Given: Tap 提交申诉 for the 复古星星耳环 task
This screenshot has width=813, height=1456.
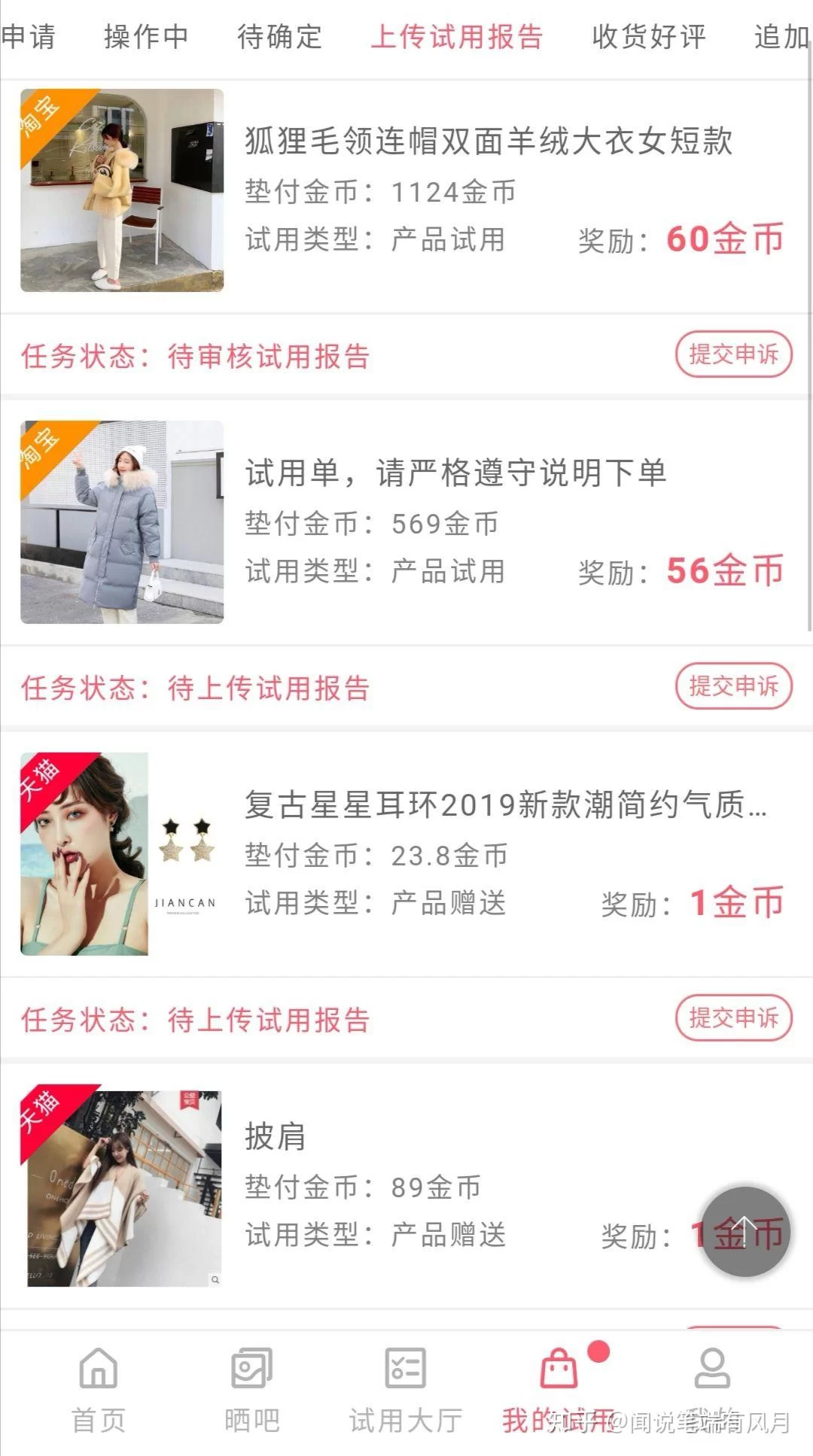Looking at the screenshot, I should (x=733, y=1018).
